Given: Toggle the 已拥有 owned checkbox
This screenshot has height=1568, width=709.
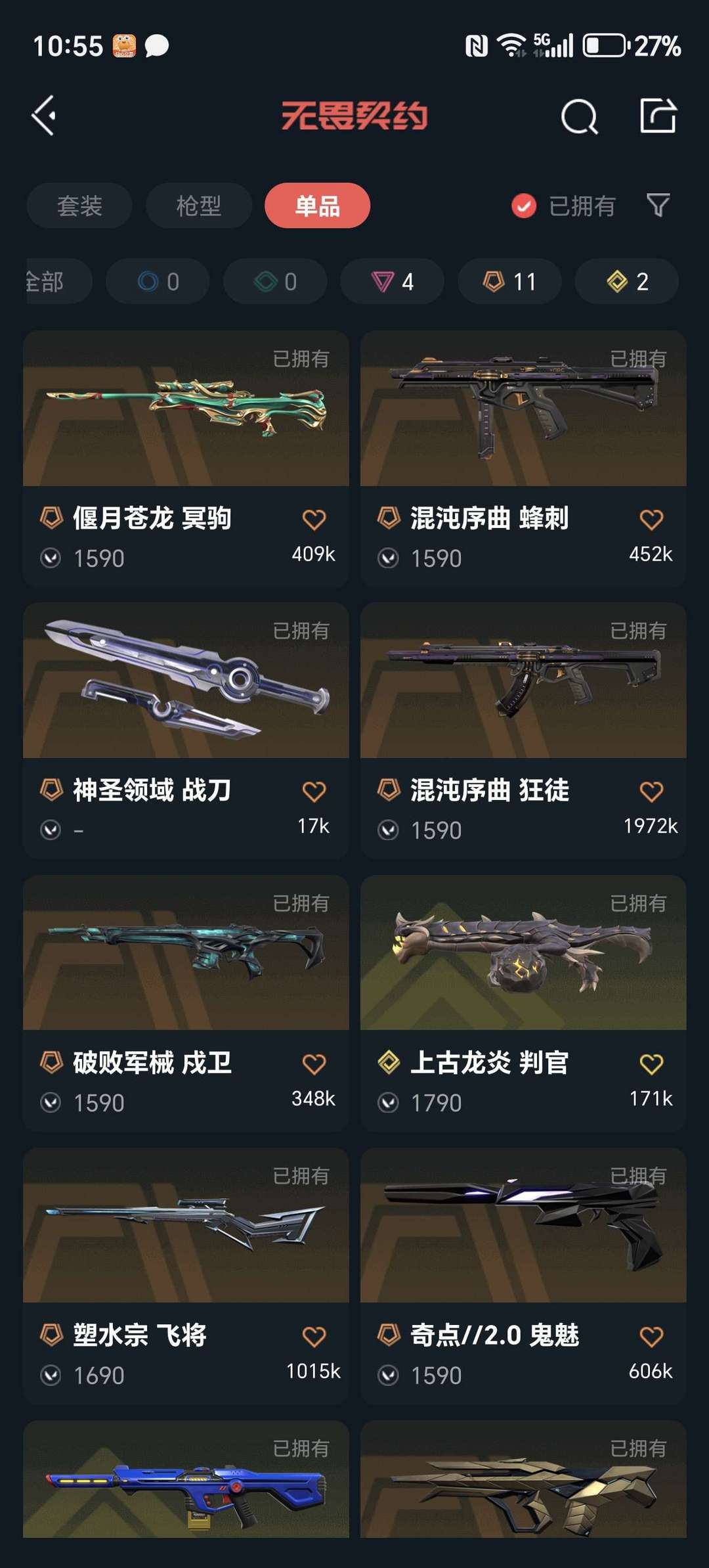Looking at the screenshot, I should coord(524,206).
